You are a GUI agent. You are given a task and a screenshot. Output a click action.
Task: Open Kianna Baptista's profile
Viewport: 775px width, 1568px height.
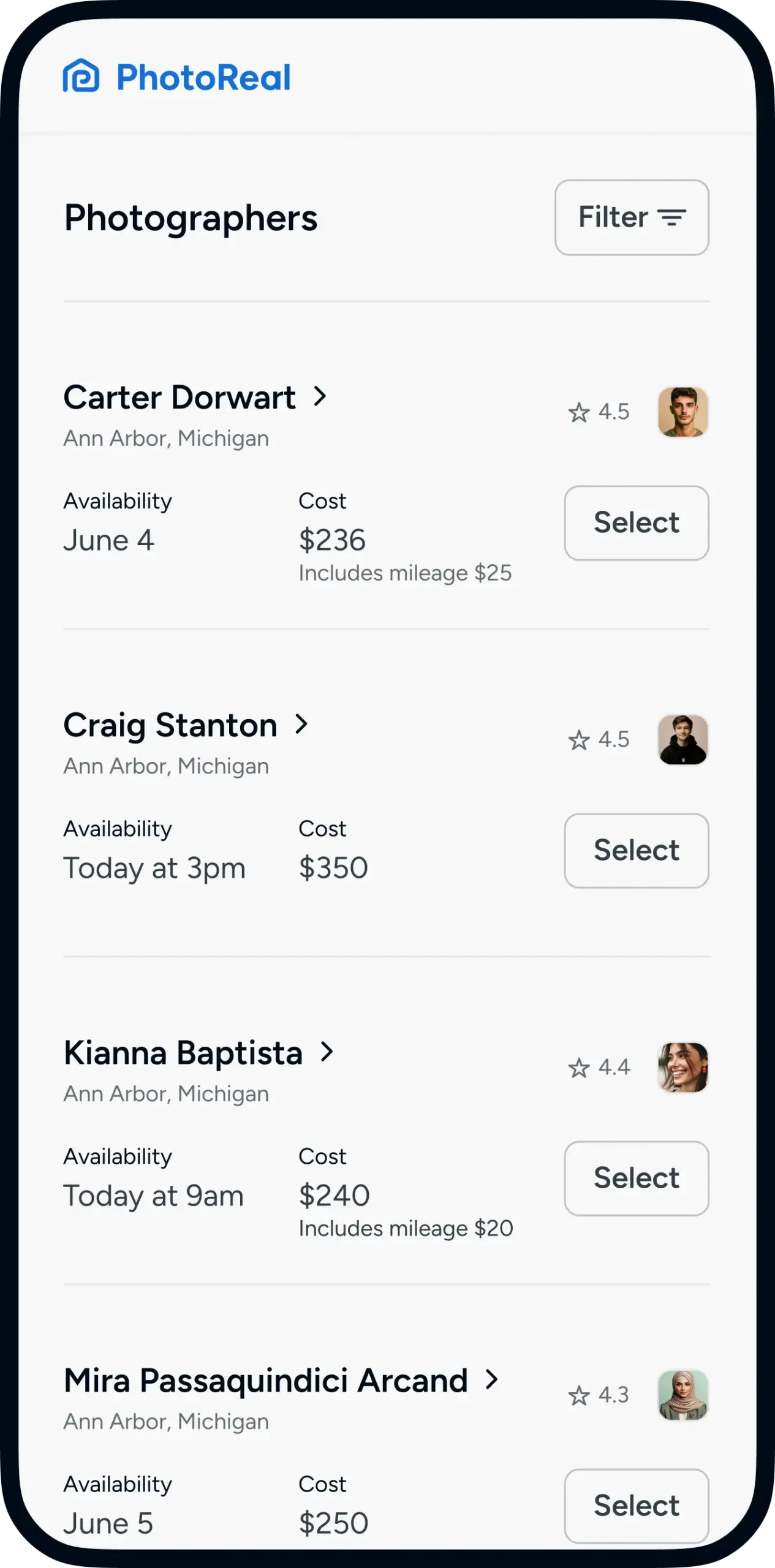[198, 1053]
